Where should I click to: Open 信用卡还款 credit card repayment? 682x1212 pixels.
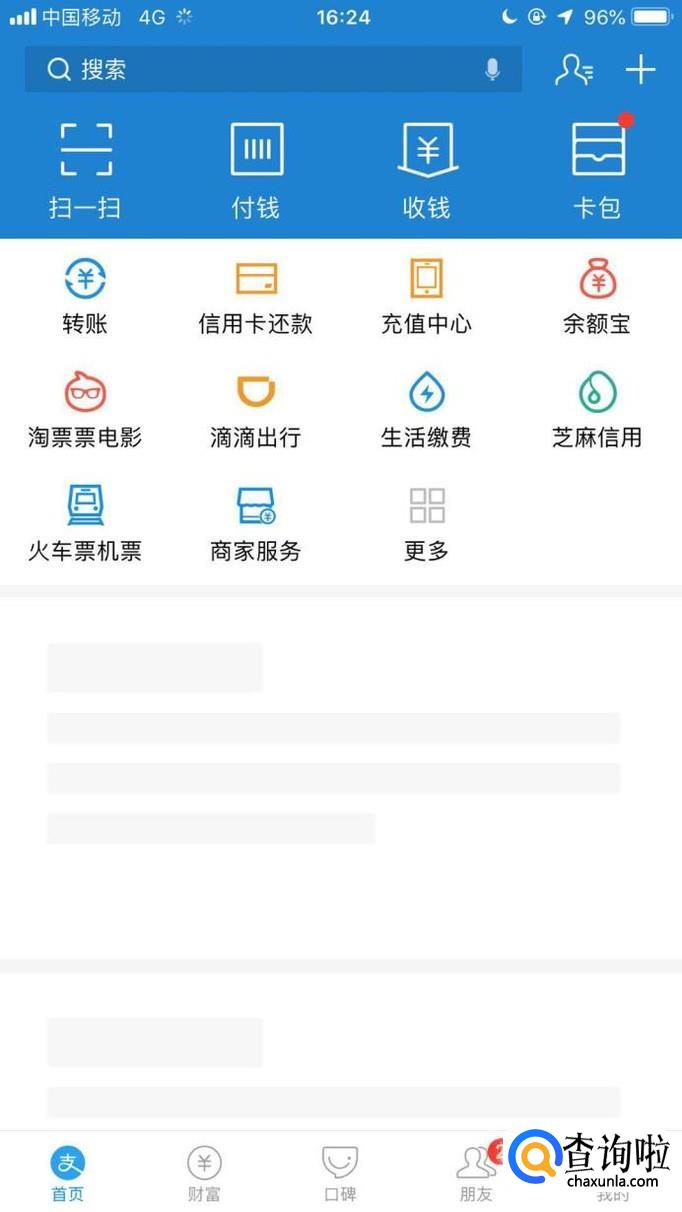point(256,295)
